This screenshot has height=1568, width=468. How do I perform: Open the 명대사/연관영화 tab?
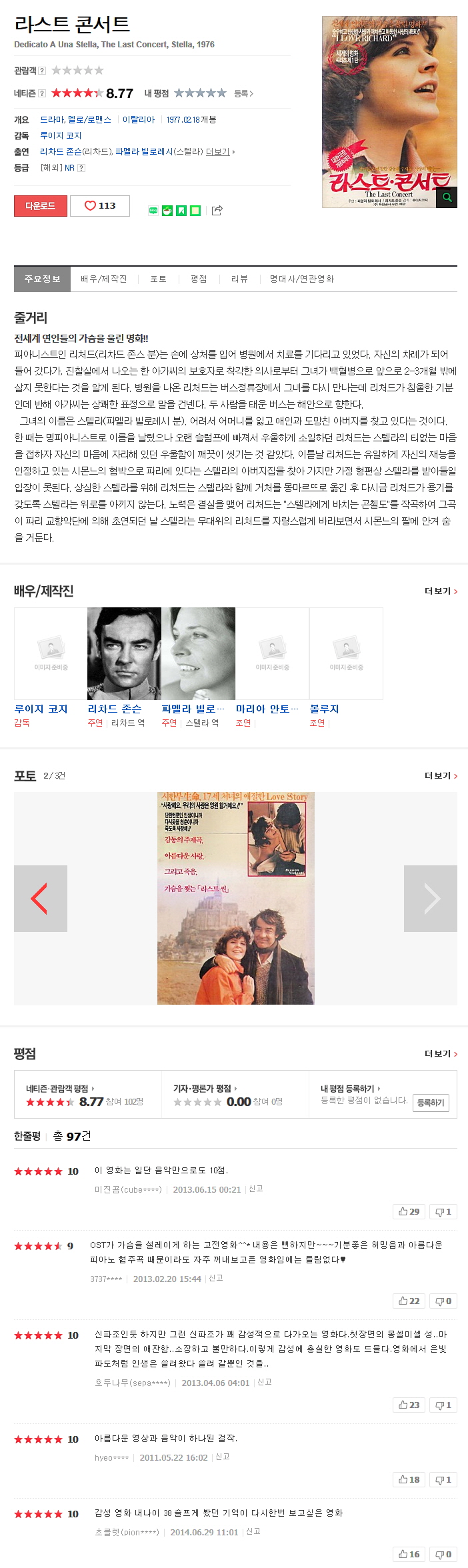click(301, 279)
